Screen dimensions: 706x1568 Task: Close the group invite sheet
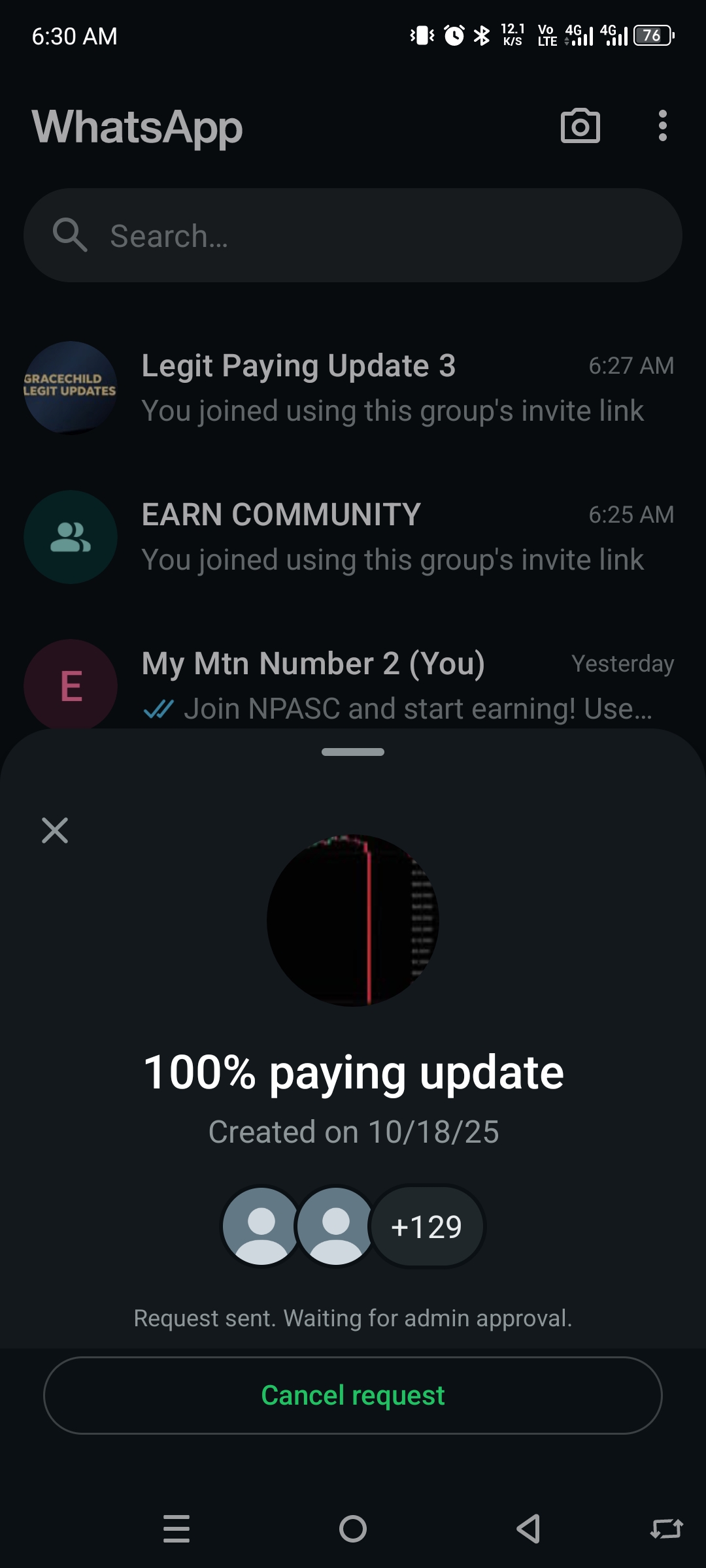[x=55, y=830]
